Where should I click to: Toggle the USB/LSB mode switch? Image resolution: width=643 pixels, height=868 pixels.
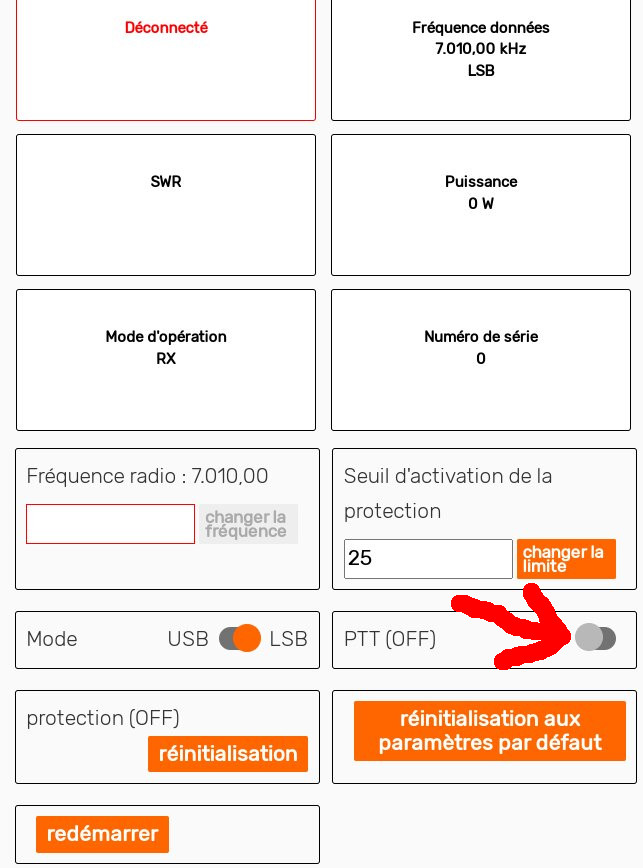[x=240, y=638]
